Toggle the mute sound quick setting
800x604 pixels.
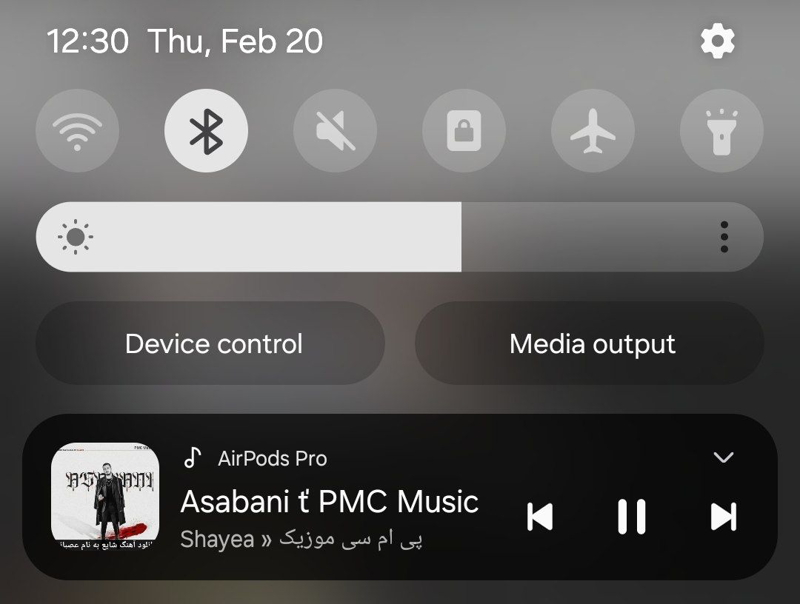pyautogui.click(x=335, y=131)
